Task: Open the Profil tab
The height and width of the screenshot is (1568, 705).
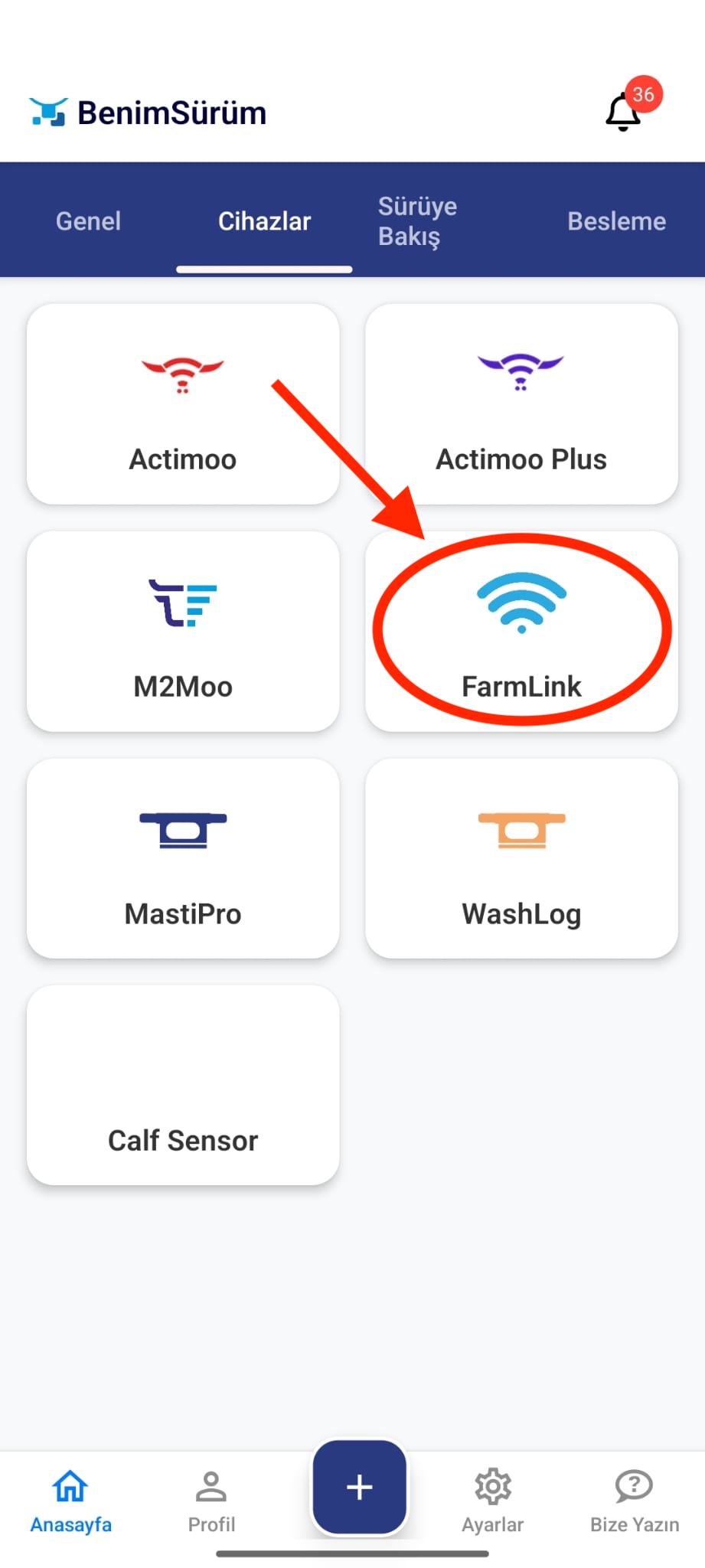Action: click(x=211, y=1501)
